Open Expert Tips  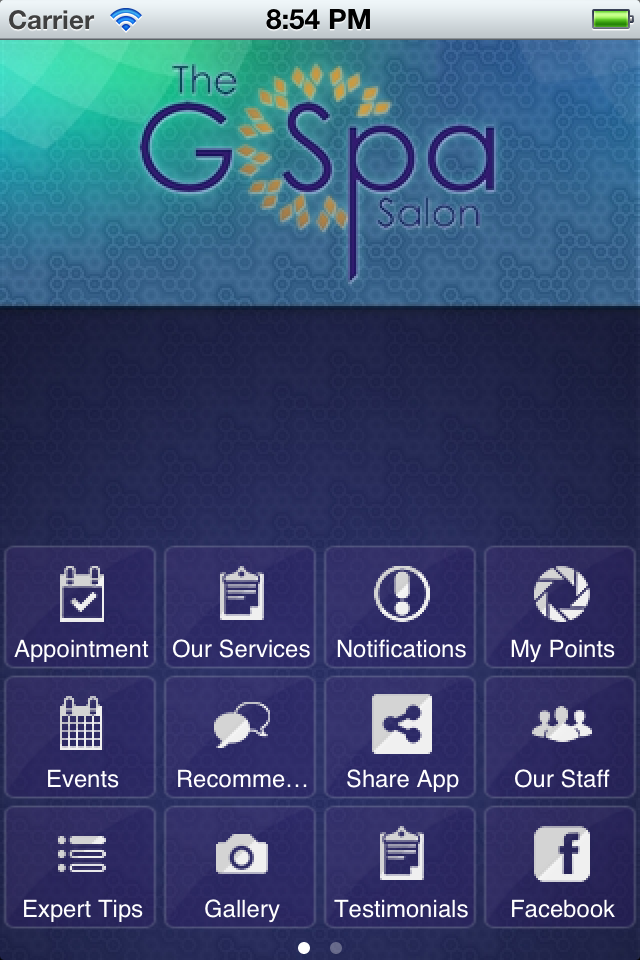81,867
